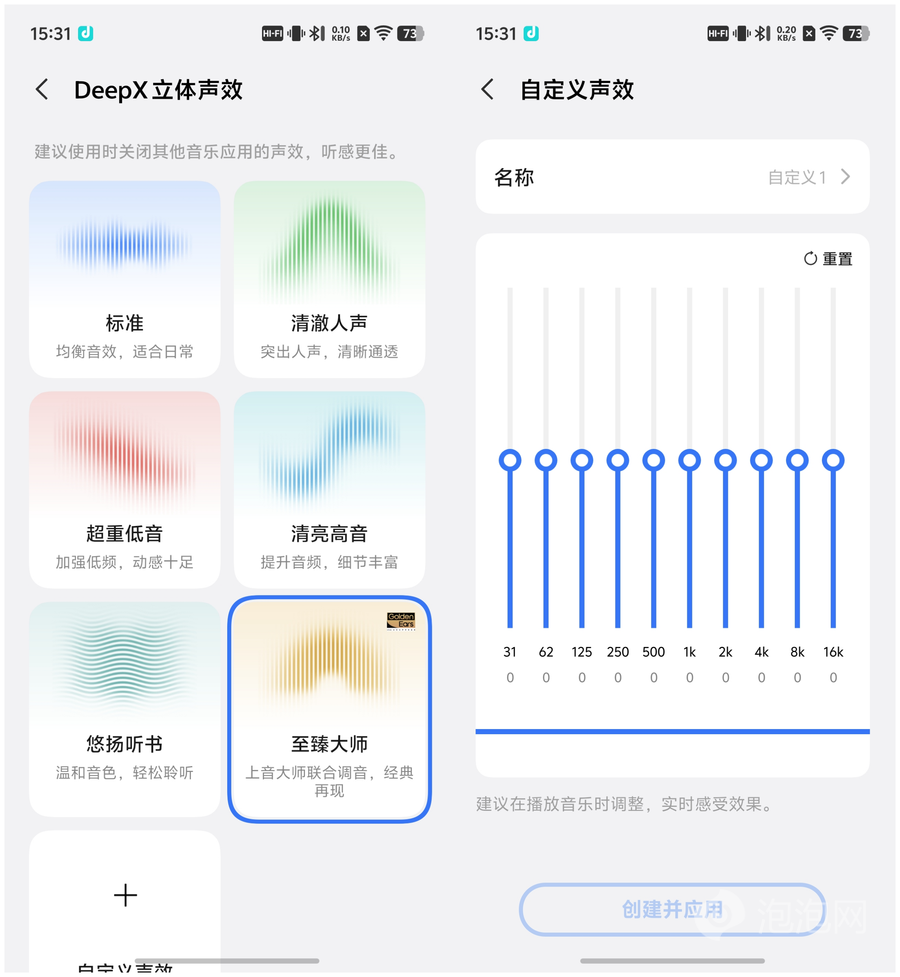
Task: Select the 标准 sound effect
Action: 125,279
